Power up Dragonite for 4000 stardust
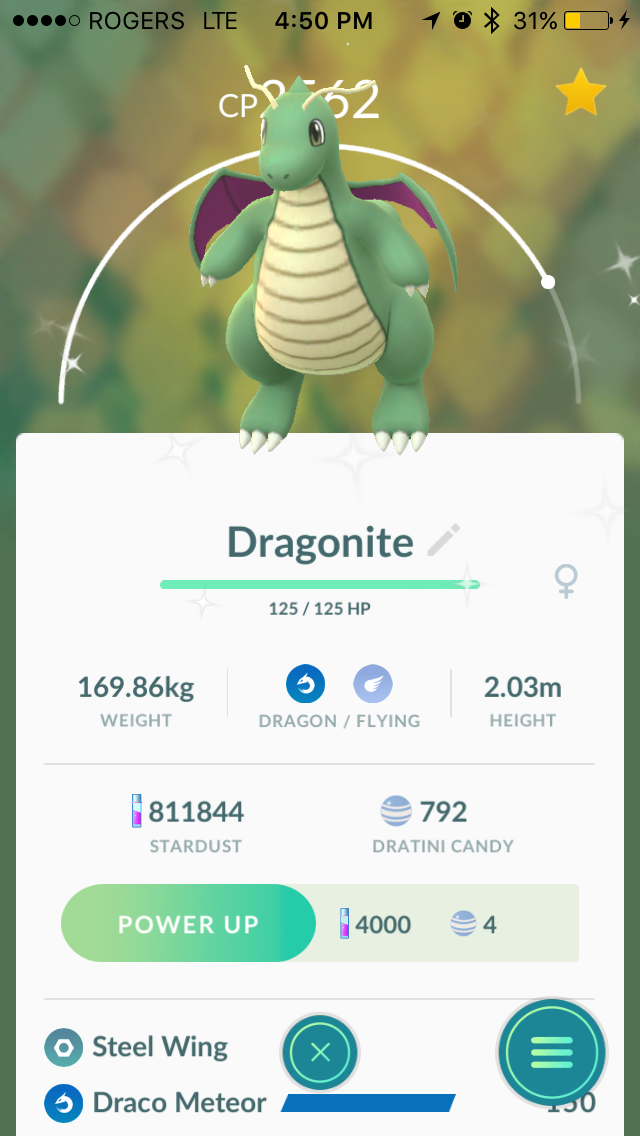This screenshot has width=640, height=1136. click(188, 923)
